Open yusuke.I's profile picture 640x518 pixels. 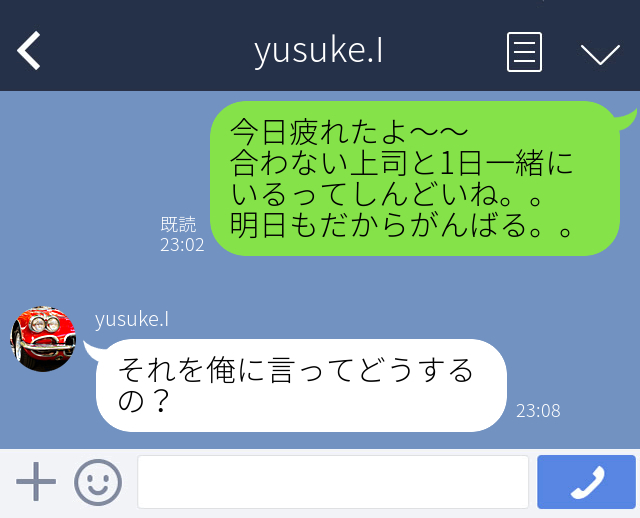pyautogui.click(x=42, y=339)
